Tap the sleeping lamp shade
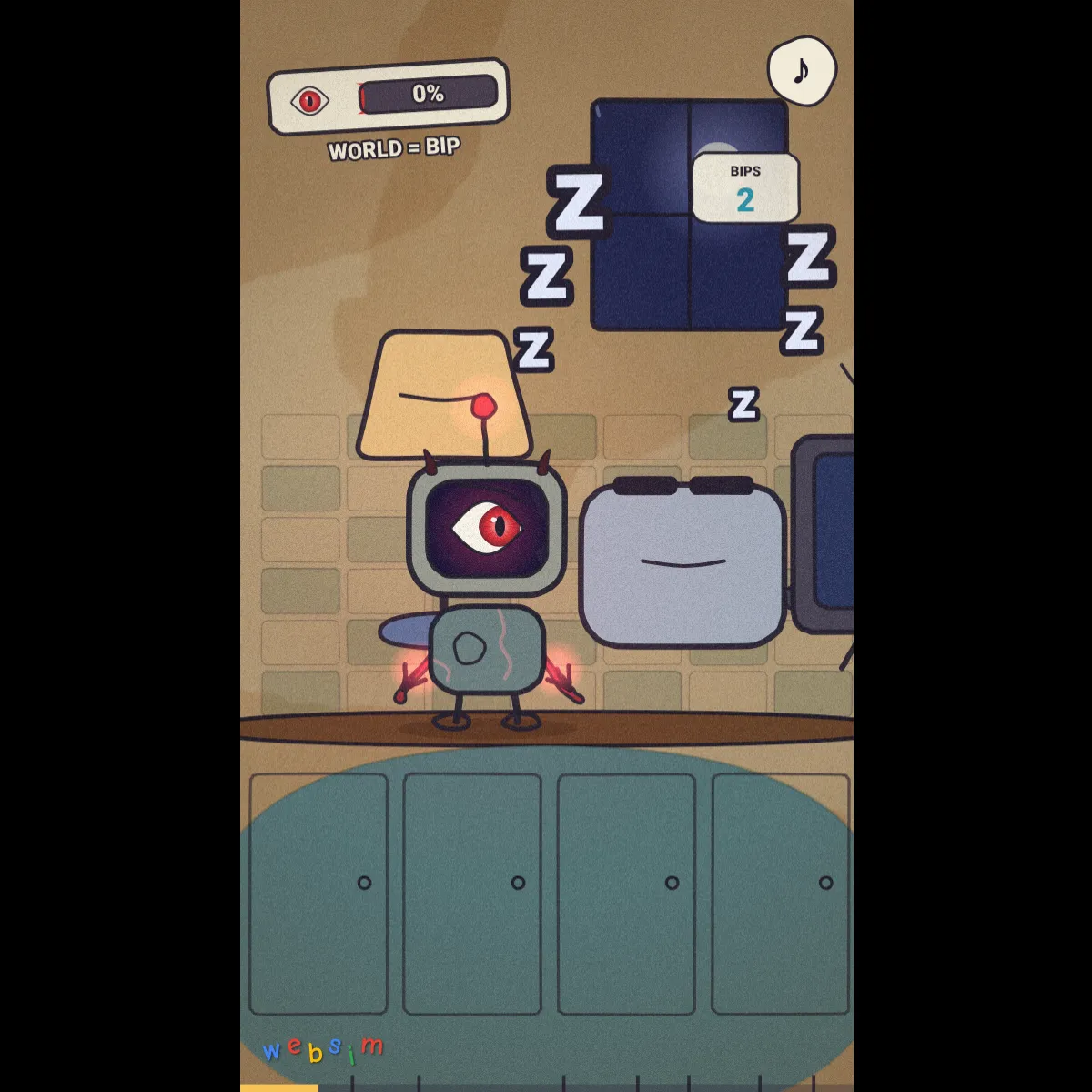This screenshot has height=1092, width=1092. pos(445,396)
